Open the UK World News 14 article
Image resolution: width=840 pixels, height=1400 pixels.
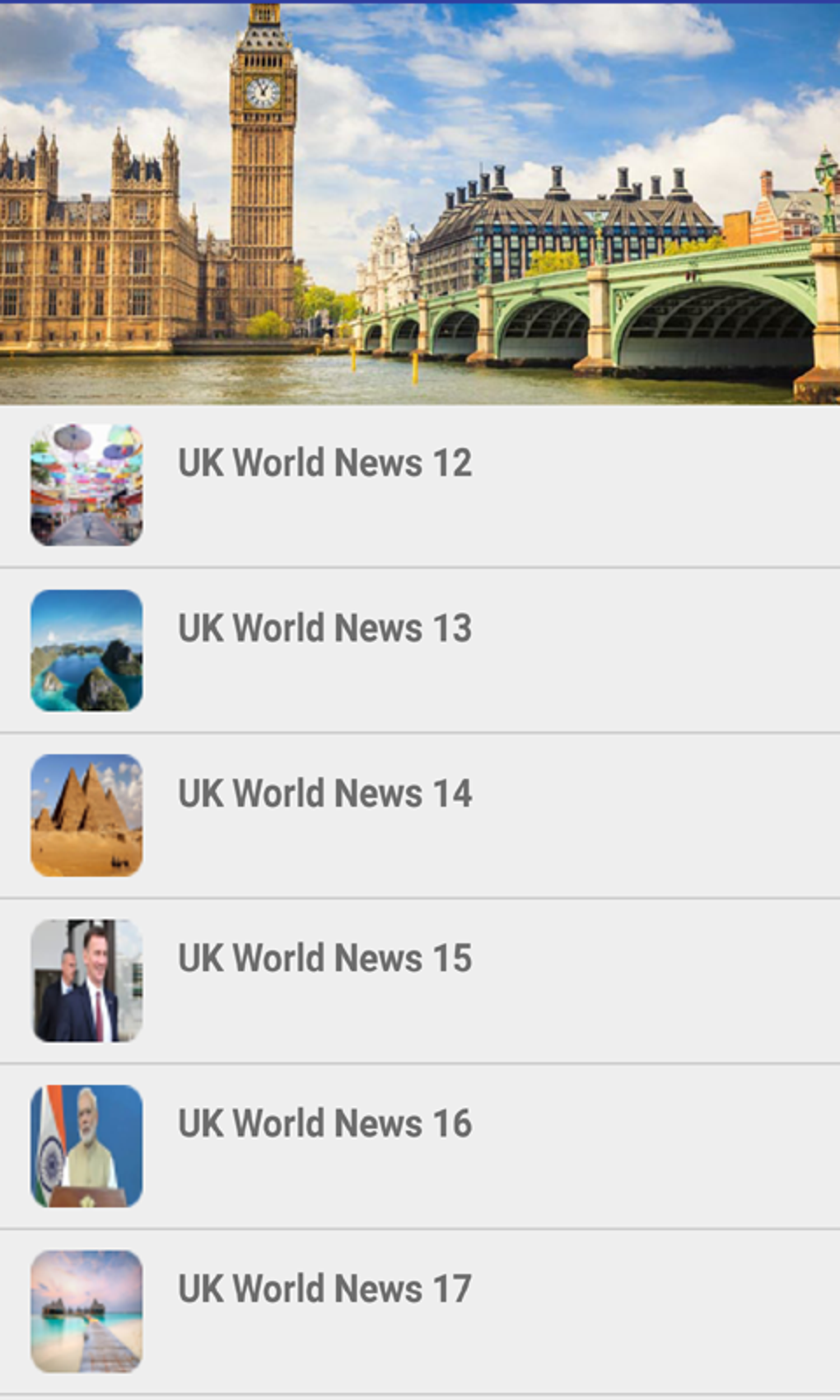tap(324, 794)
